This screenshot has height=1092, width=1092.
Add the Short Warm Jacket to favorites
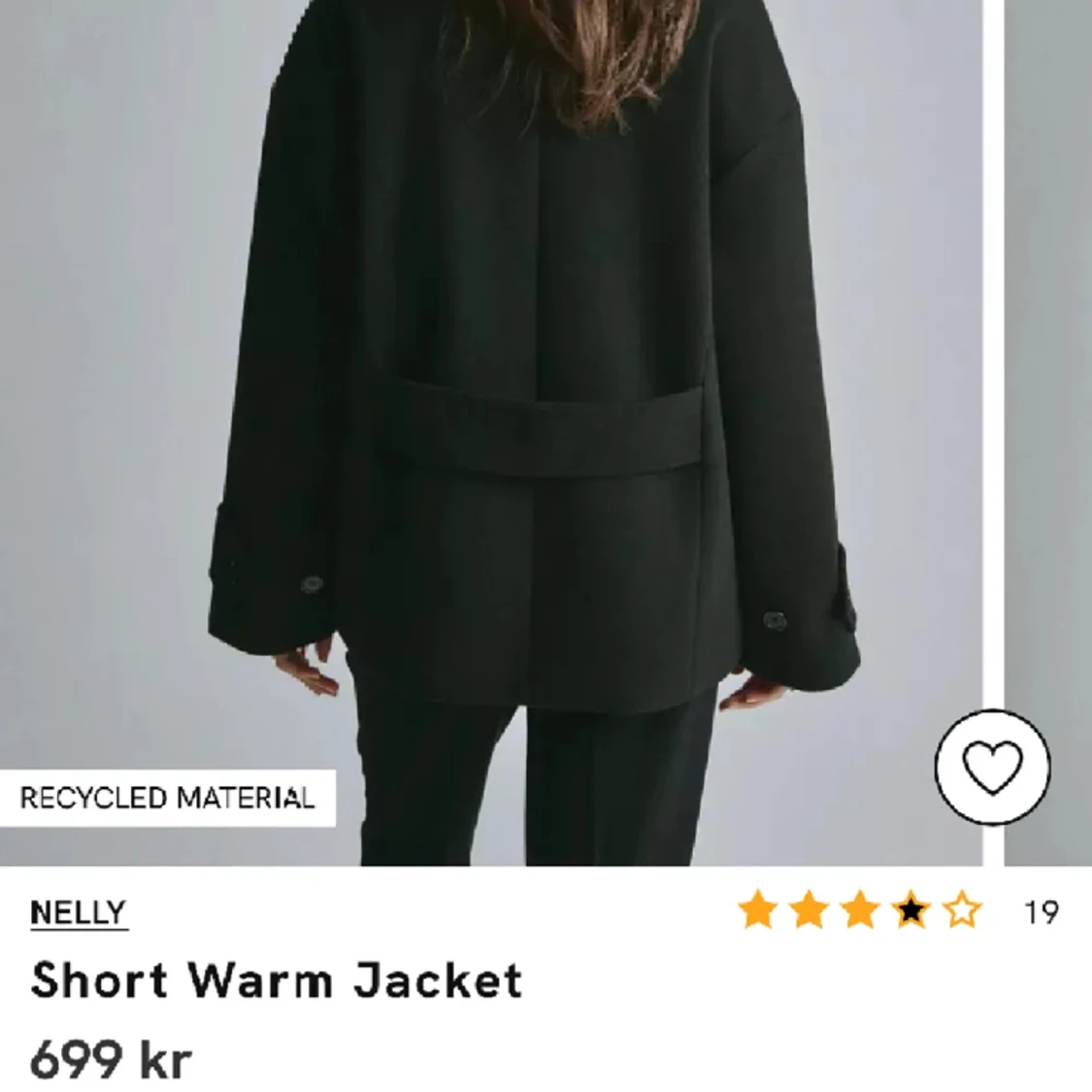tap(992, 766)
